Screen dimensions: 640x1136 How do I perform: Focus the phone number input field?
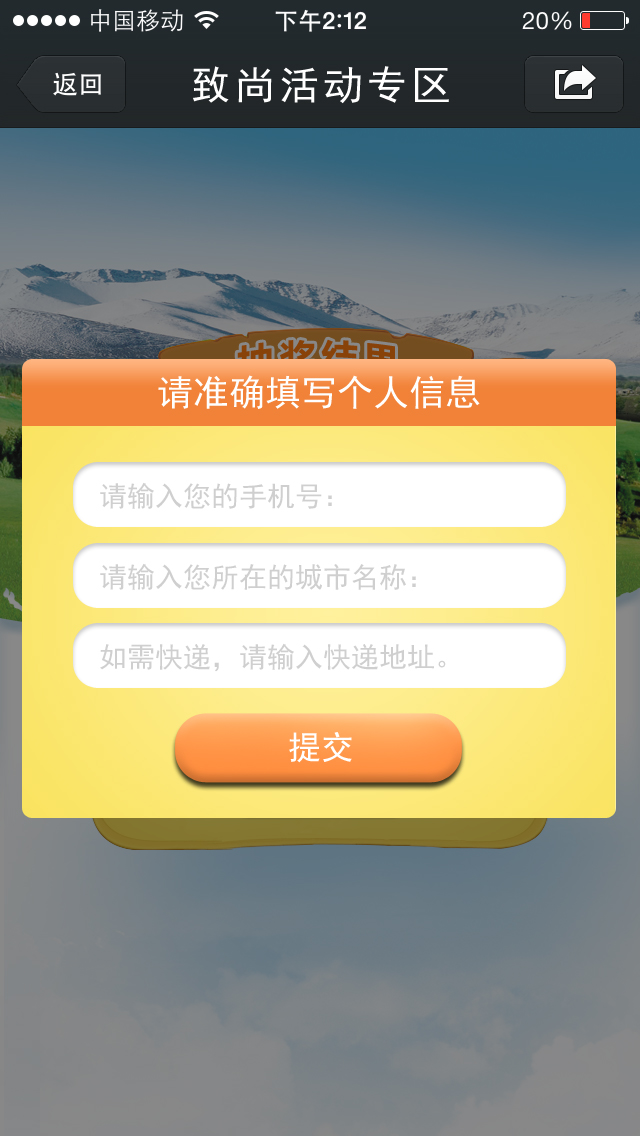pyautogui.click(x=319, y=496)
